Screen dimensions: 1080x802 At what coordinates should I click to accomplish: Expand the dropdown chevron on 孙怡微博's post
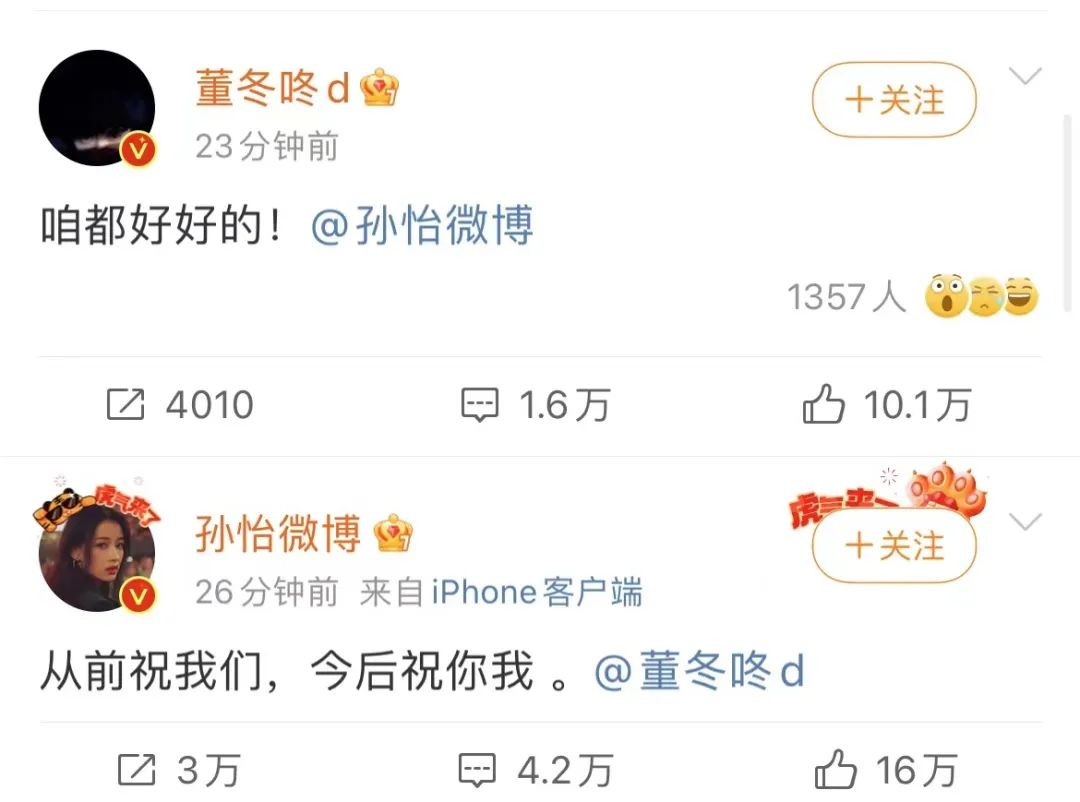click(x=1026, y=522)
